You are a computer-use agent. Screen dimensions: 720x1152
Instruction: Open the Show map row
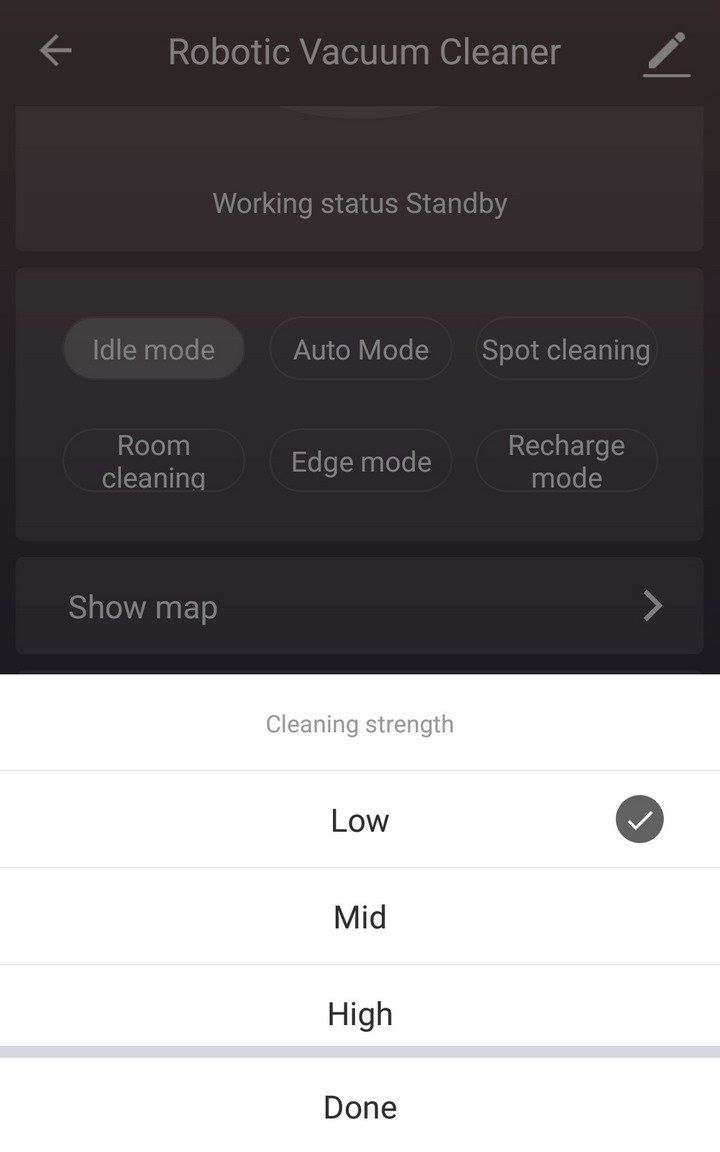pyautogui.click(x=360, y=606)
